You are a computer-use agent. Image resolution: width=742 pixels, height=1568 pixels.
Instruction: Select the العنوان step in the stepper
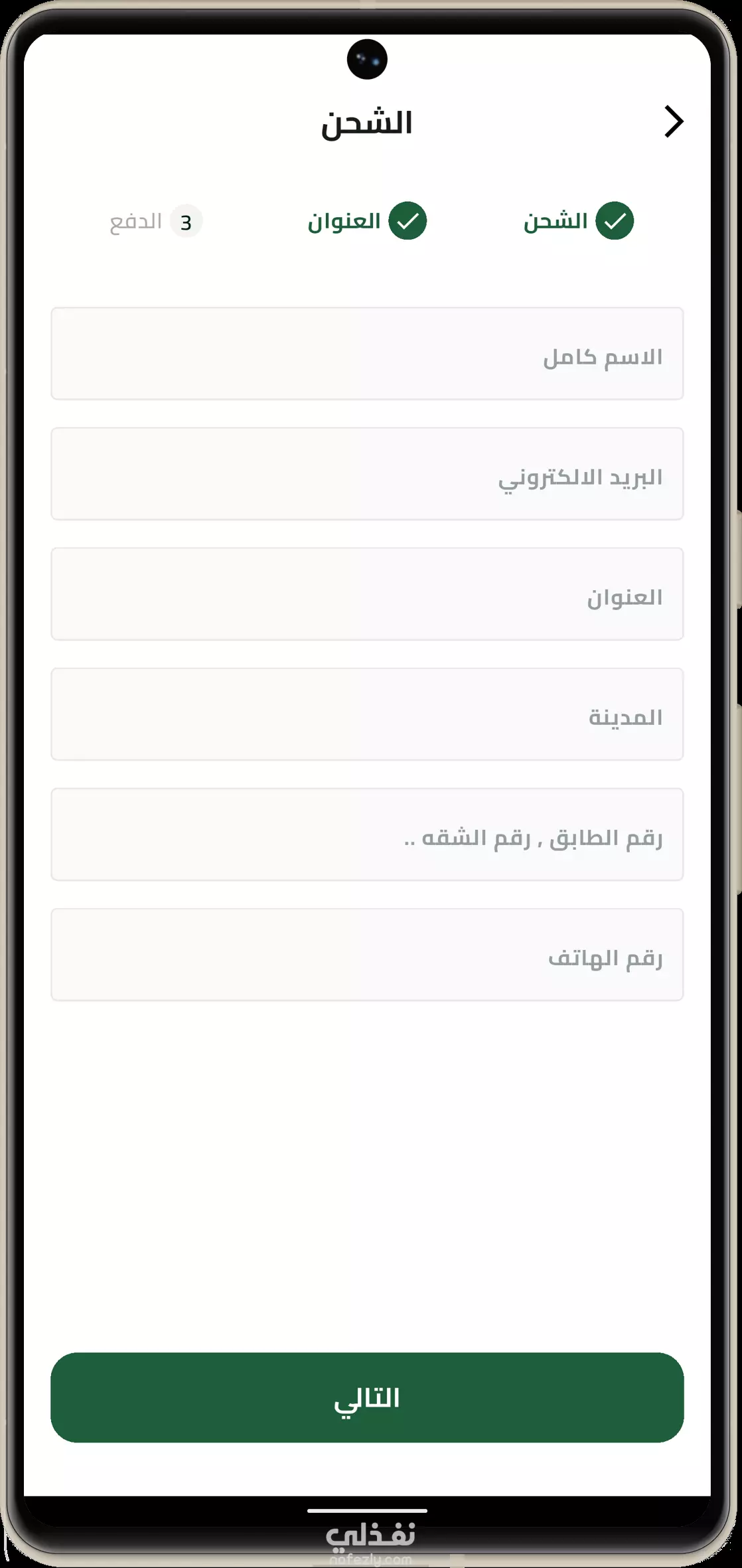click(367, 221)
